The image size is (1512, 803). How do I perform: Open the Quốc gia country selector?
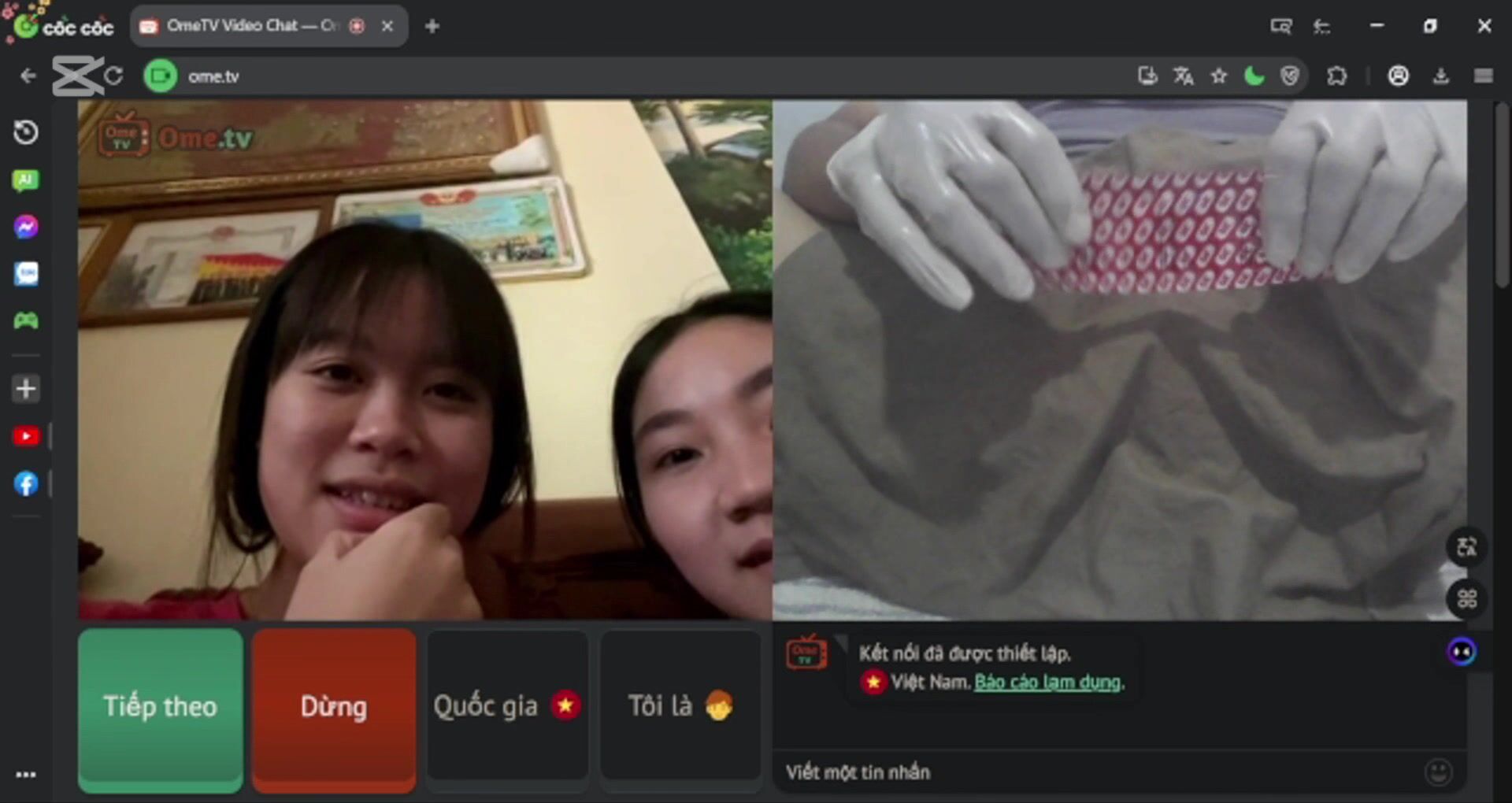[x=507, y=706]
